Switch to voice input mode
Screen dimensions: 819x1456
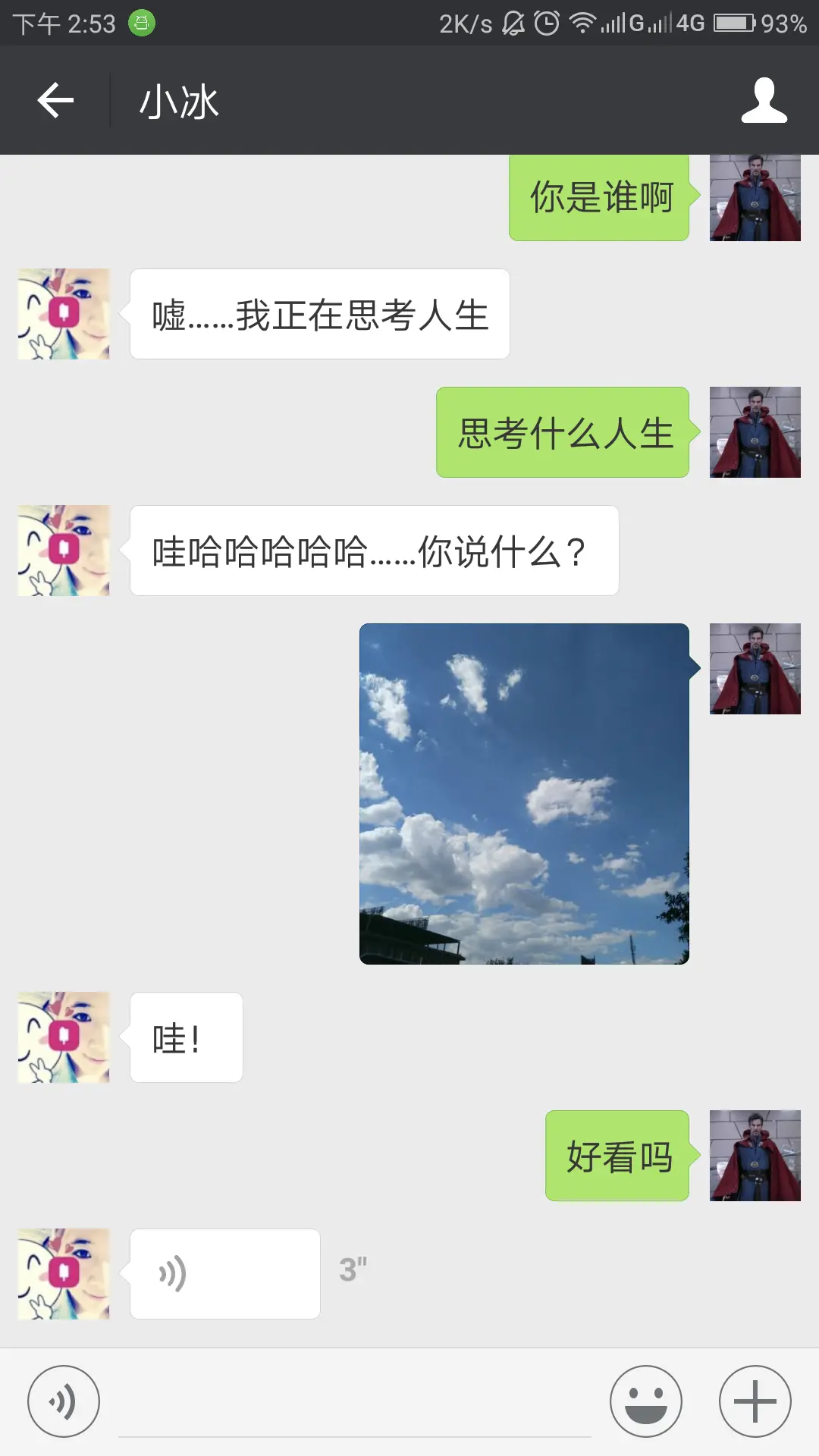64,1401
